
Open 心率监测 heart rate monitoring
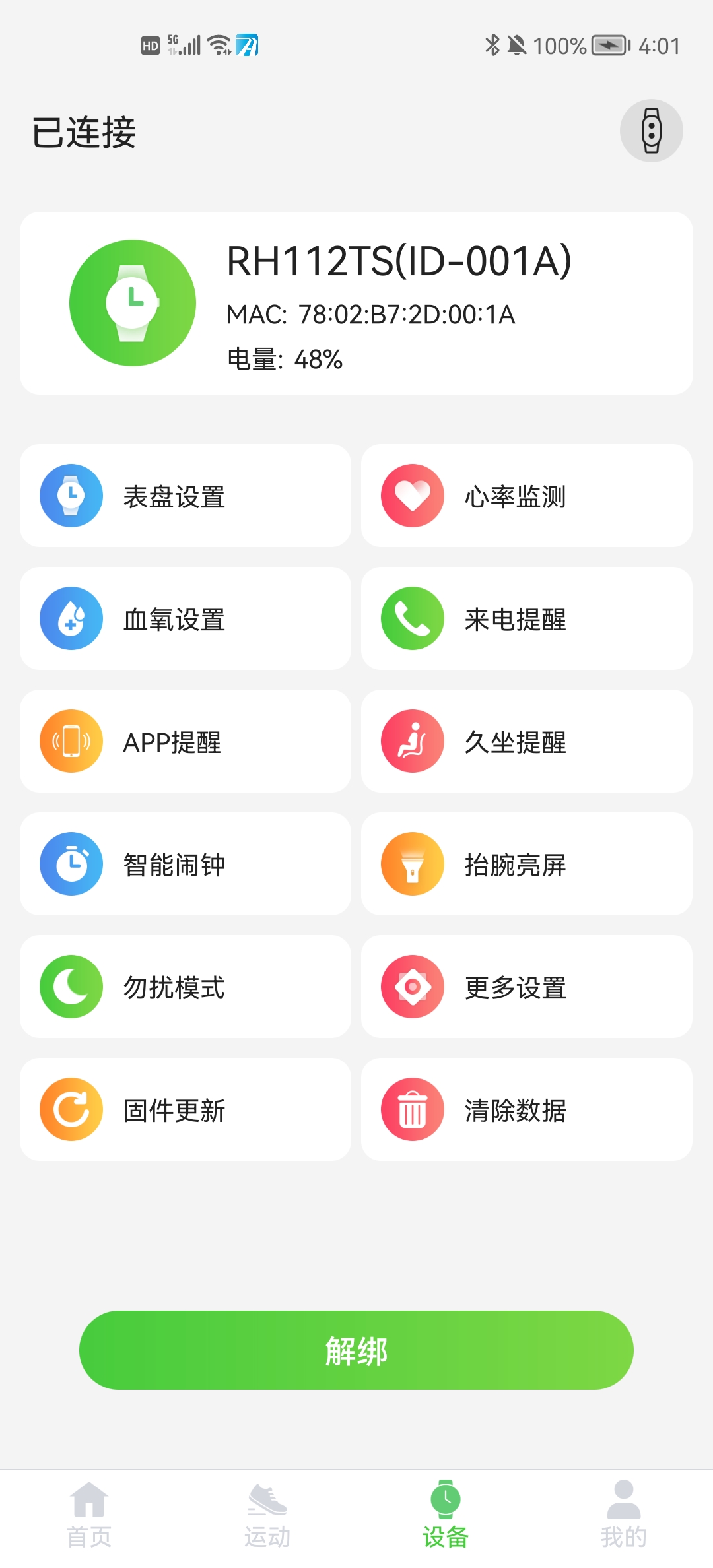click(x=526, y=496)
